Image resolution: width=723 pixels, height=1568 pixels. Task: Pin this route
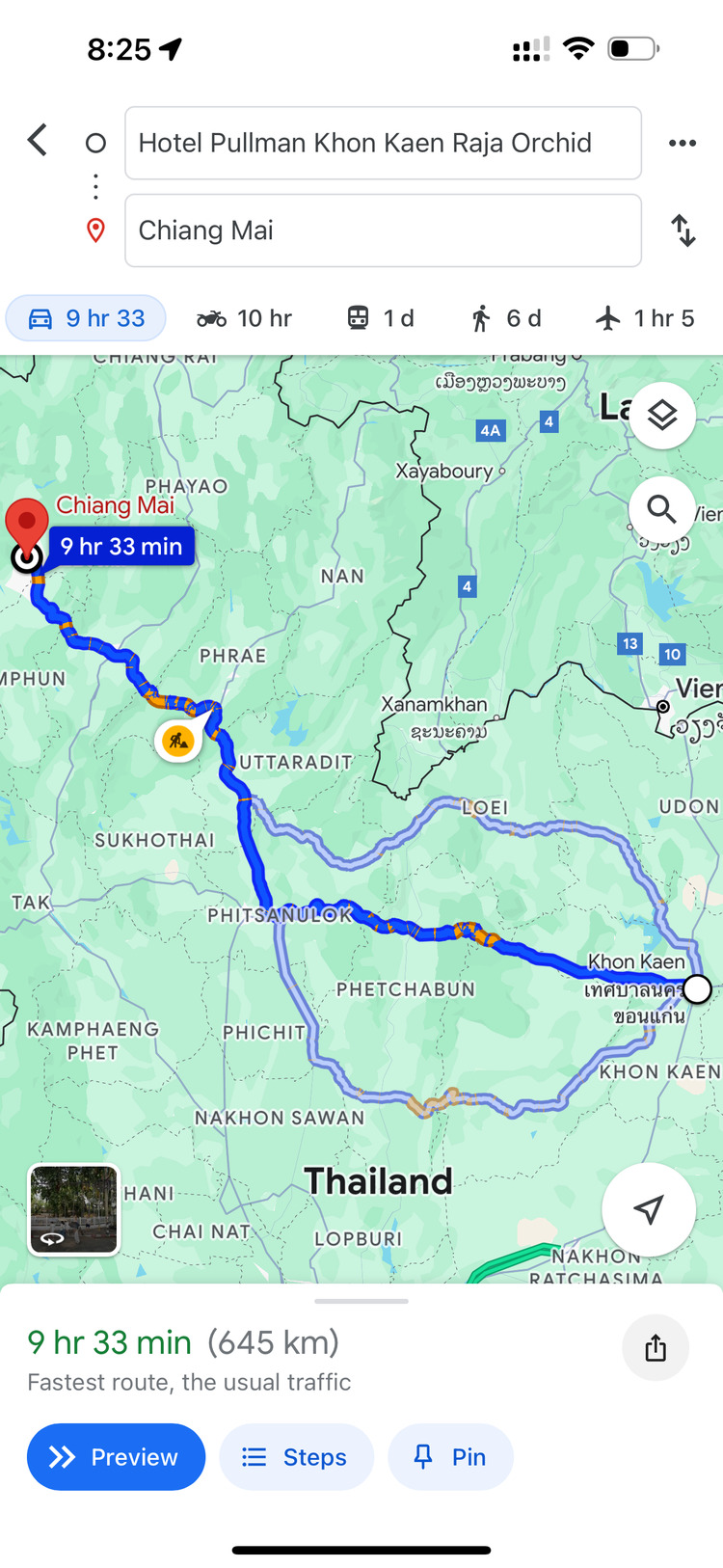tap(450, 1456)
